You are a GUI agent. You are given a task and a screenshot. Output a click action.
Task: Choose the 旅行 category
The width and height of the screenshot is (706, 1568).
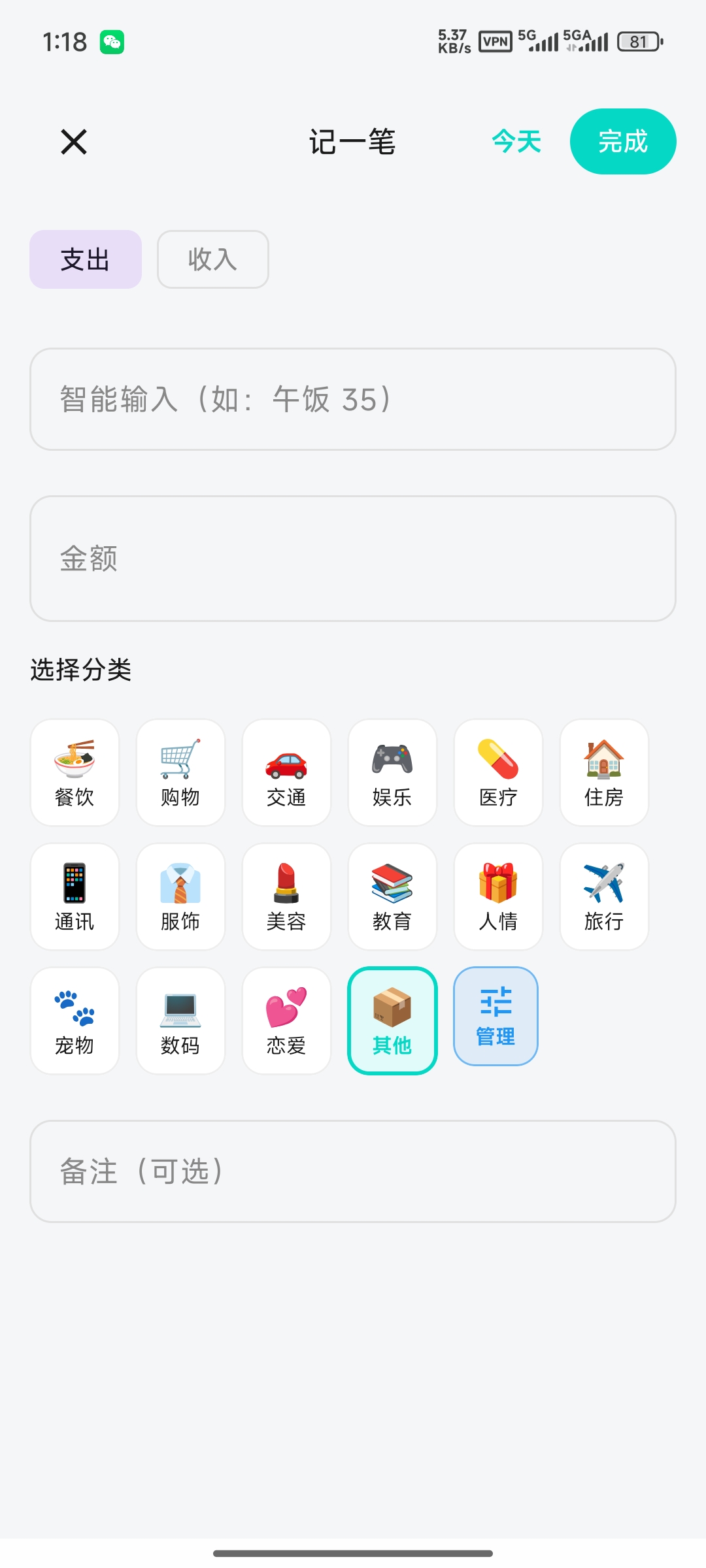(x=604, y=897)
